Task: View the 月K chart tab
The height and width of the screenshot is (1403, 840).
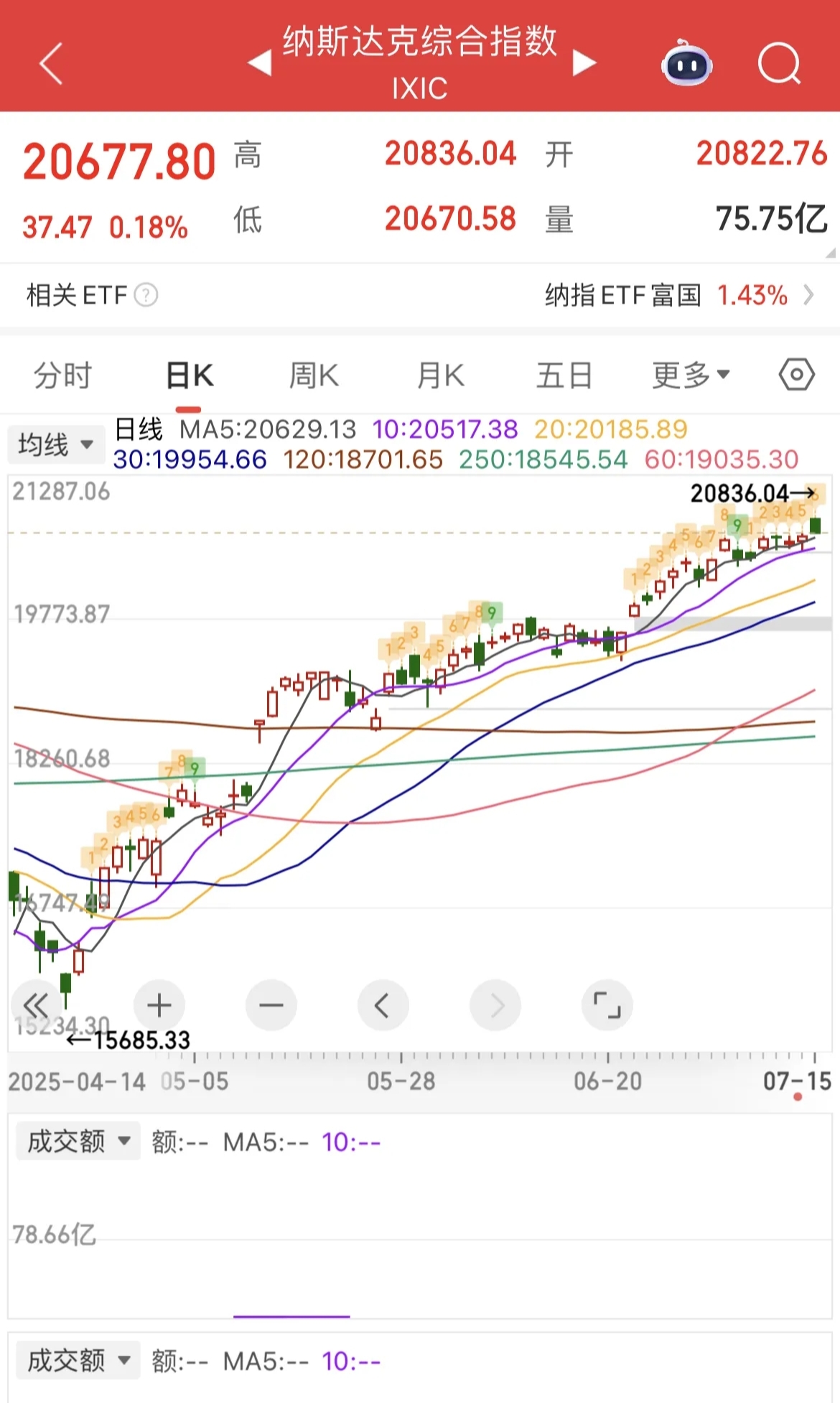Action: point(441,376)
